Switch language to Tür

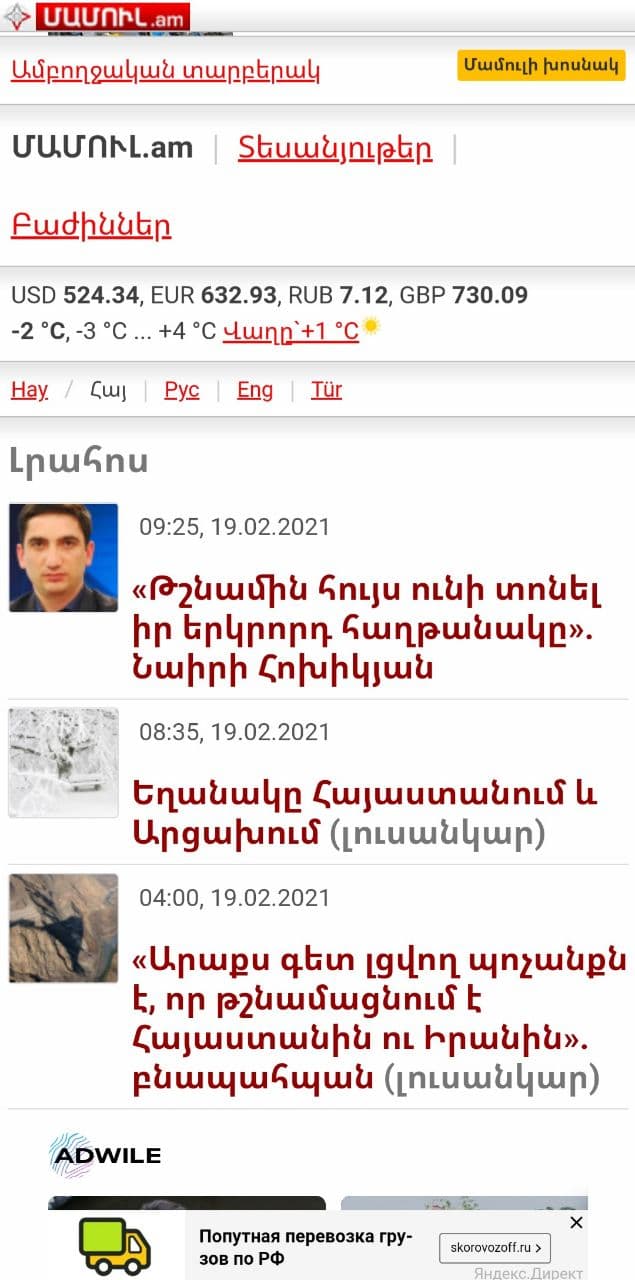(326, 390)
